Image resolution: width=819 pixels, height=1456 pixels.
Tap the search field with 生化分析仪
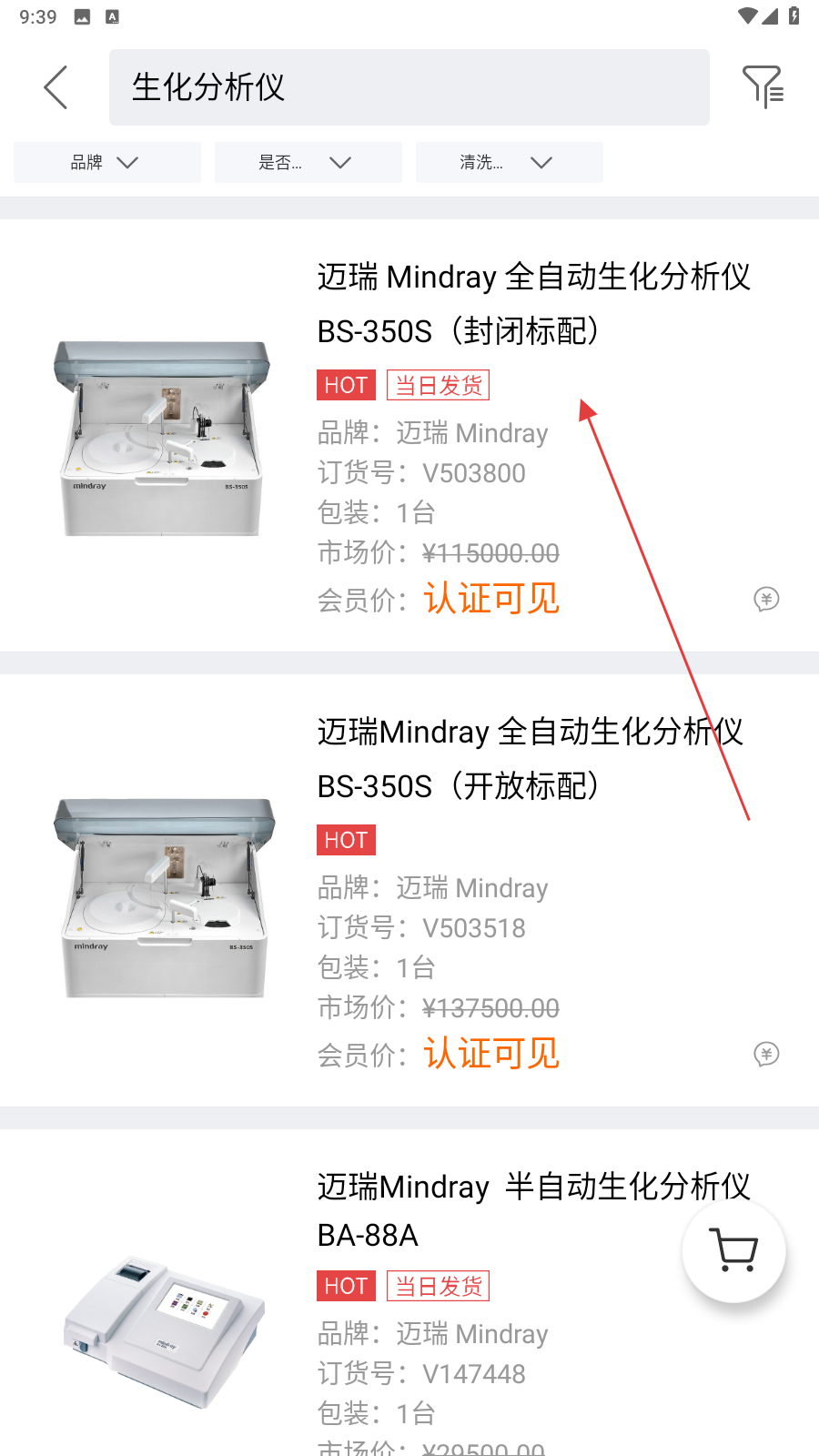409,87
